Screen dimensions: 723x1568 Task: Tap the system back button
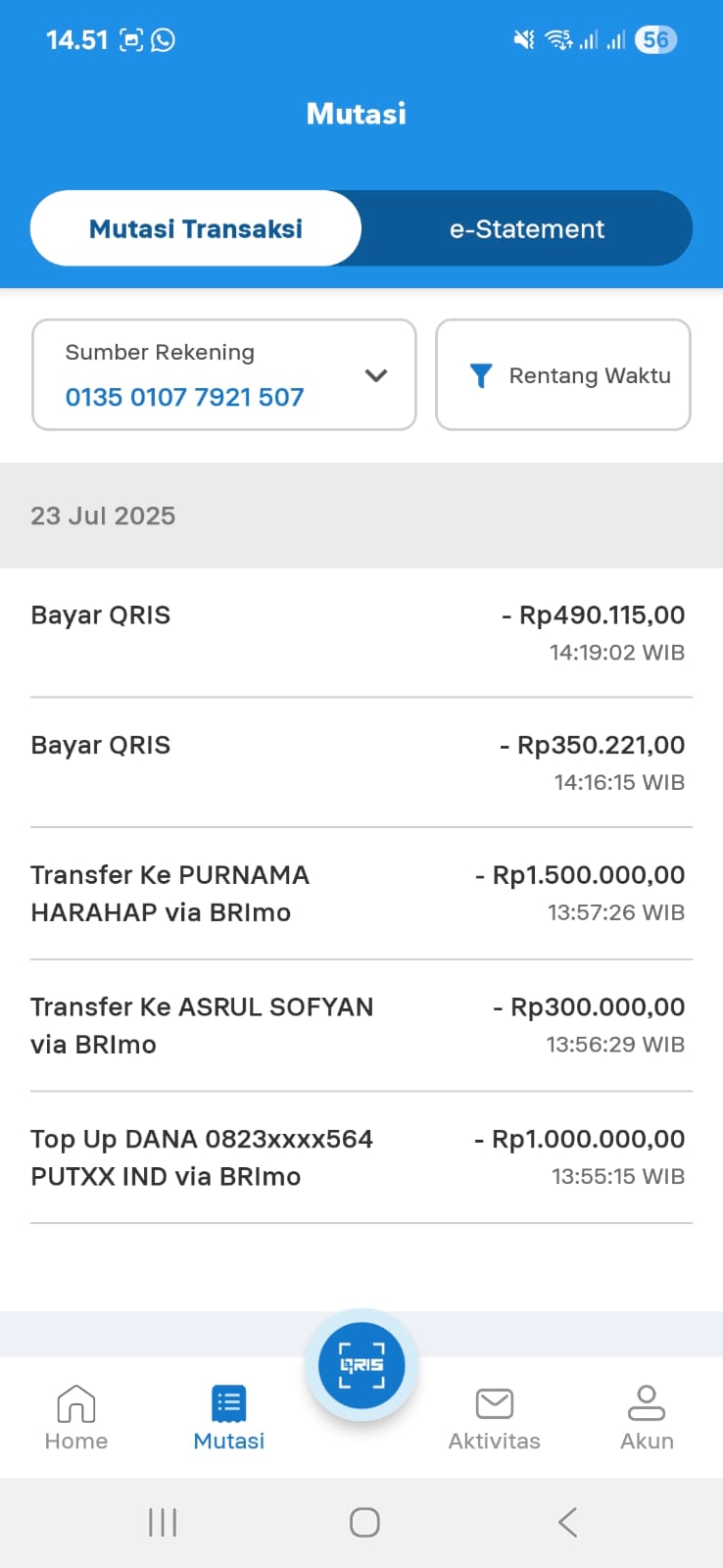(x=567, y=1522)
